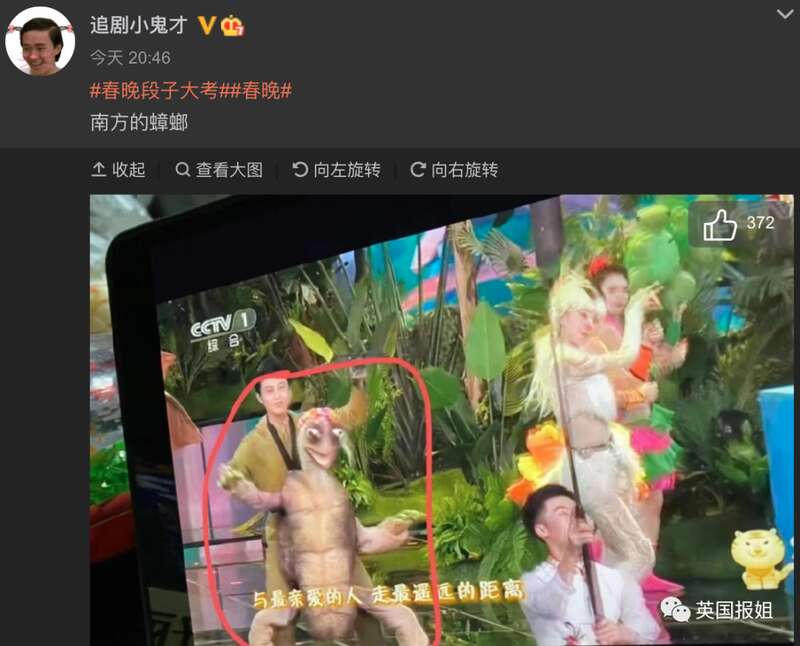Rotate image right with 向右旋转

click(454, 170)
